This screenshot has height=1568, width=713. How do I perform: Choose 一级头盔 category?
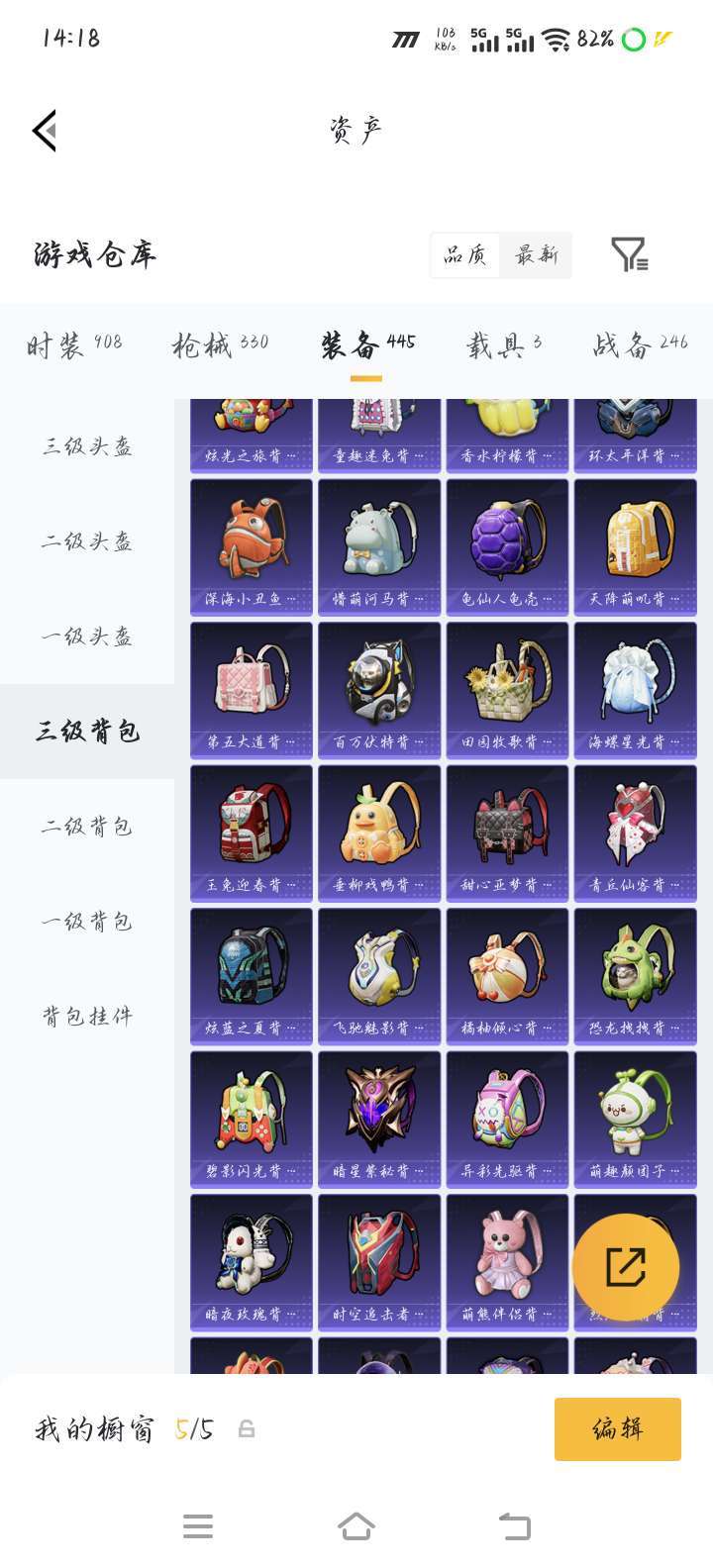pyautogui.click(x=87, y=637)
